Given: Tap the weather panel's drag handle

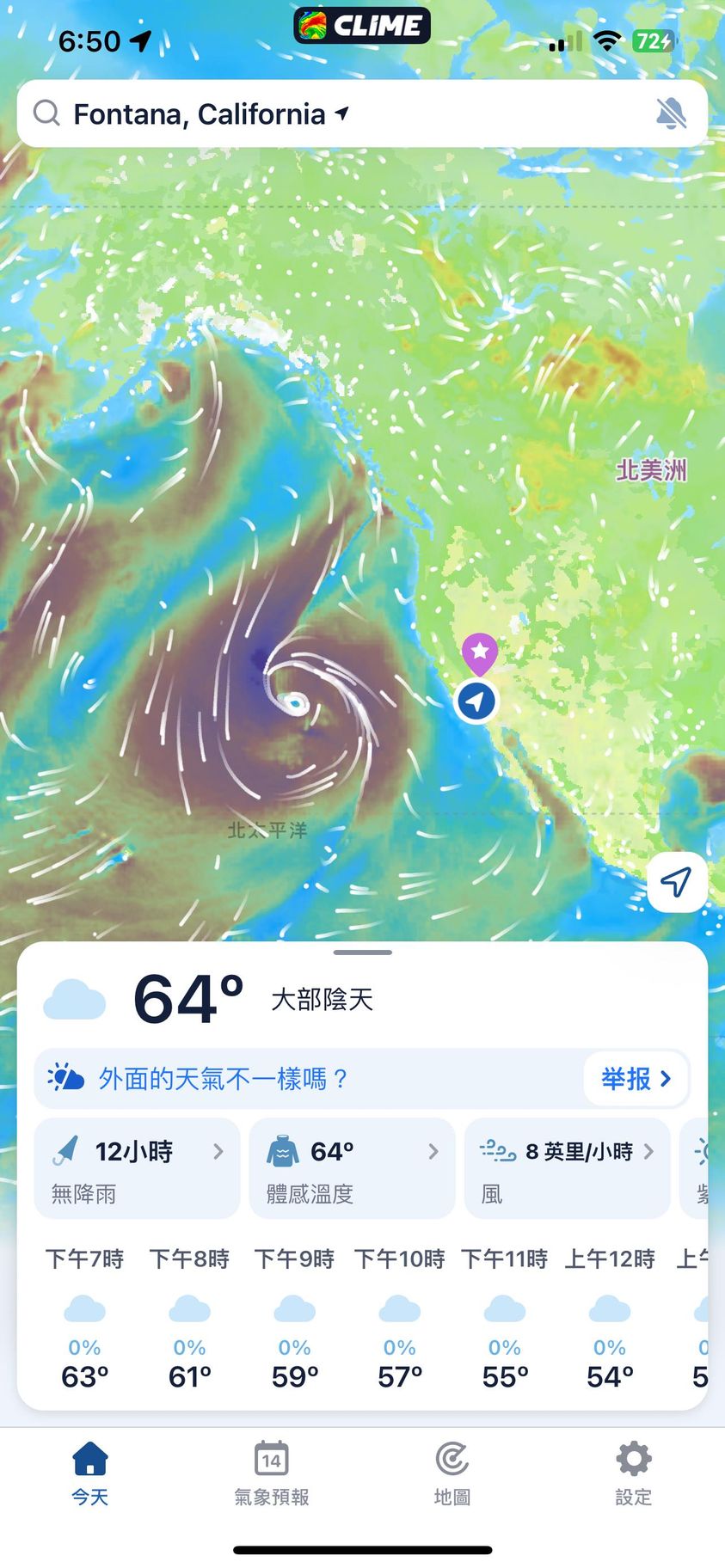Looking at the screenshot, I should click(363, 952).
